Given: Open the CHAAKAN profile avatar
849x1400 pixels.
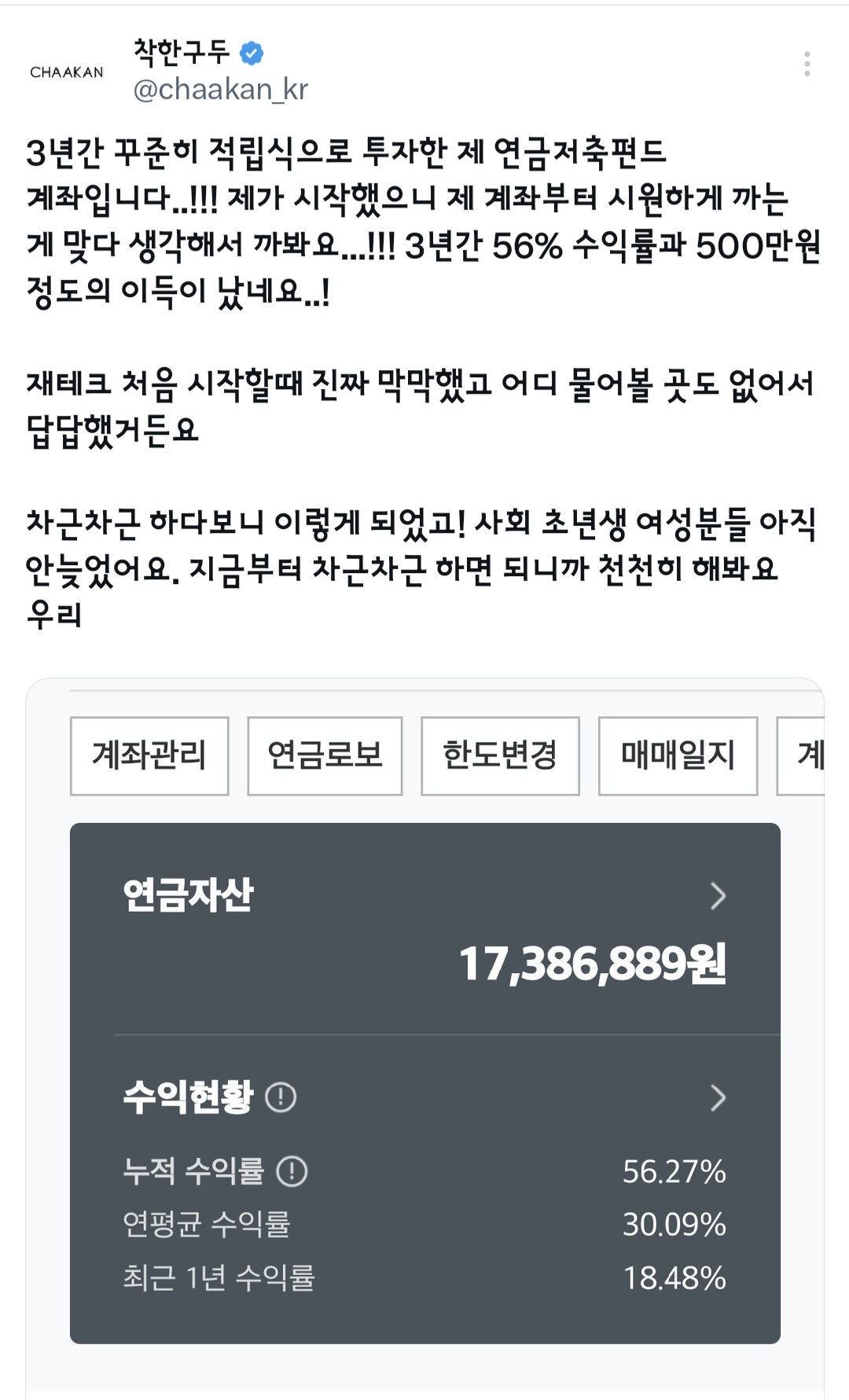Looking at the screenshot, I should [x=67, y=72].
